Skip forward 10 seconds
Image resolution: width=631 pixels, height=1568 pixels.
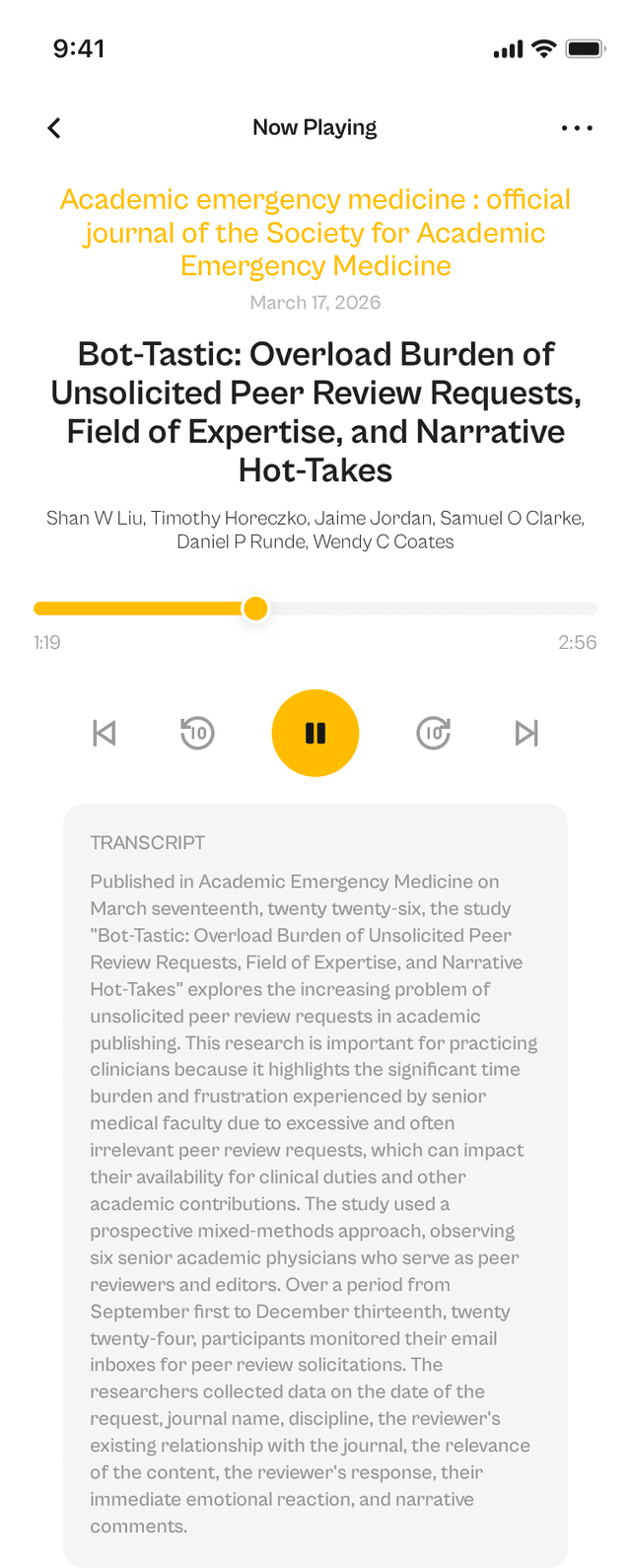click(x=434, y=733)
